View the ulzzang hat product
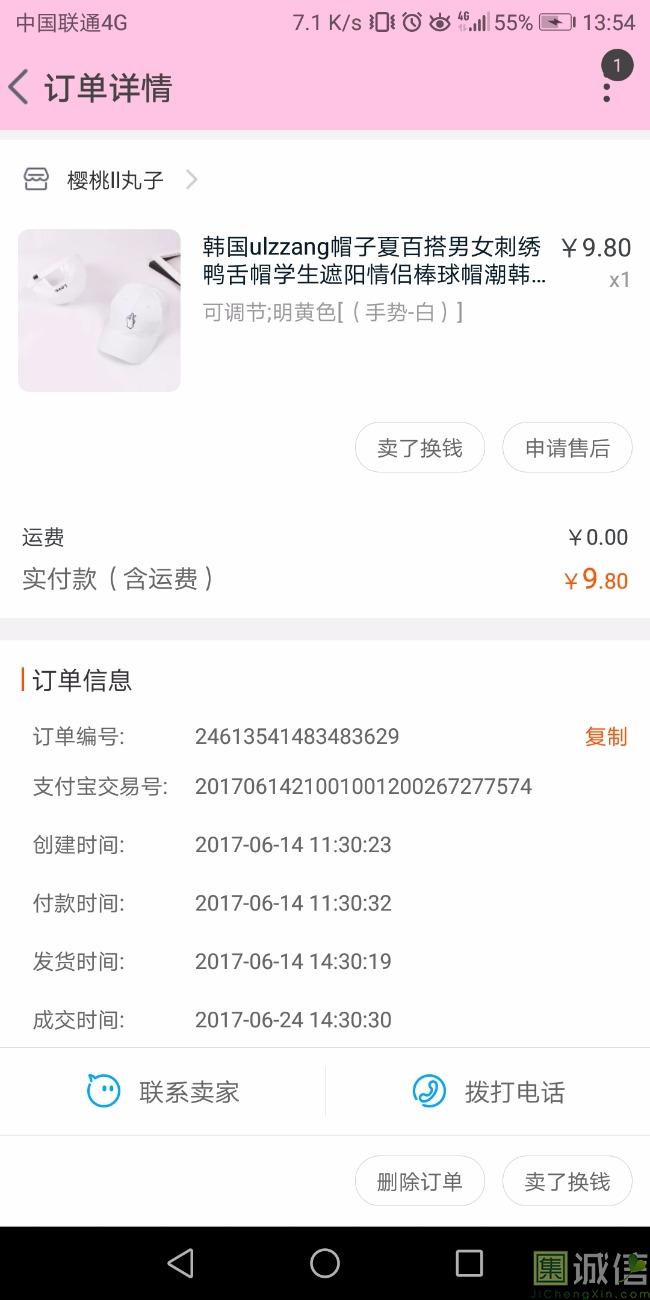The height and width of the screenshot is (1300, 650). click(x=372, y=261)
